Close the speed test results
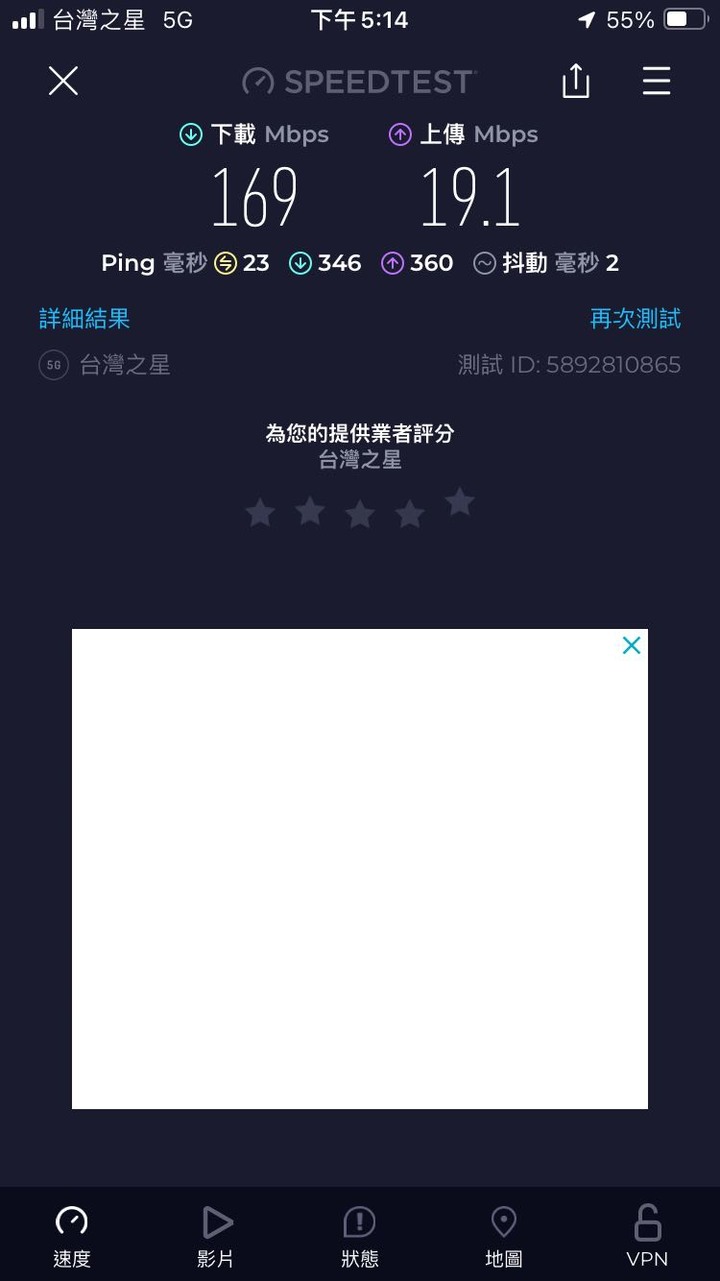 pos(63,81)
